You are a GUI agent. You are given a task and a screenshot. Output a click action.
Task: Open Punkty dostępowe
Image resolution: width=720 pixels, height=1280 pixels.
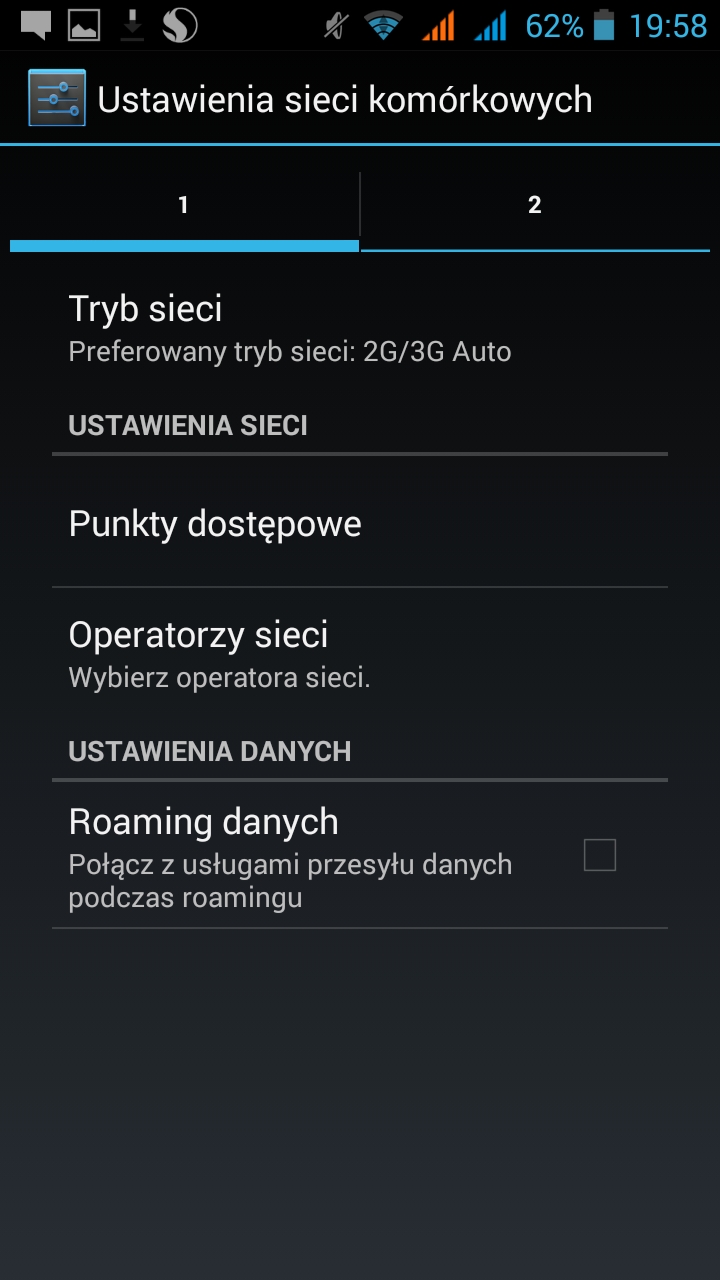click(x=360, y=524)
